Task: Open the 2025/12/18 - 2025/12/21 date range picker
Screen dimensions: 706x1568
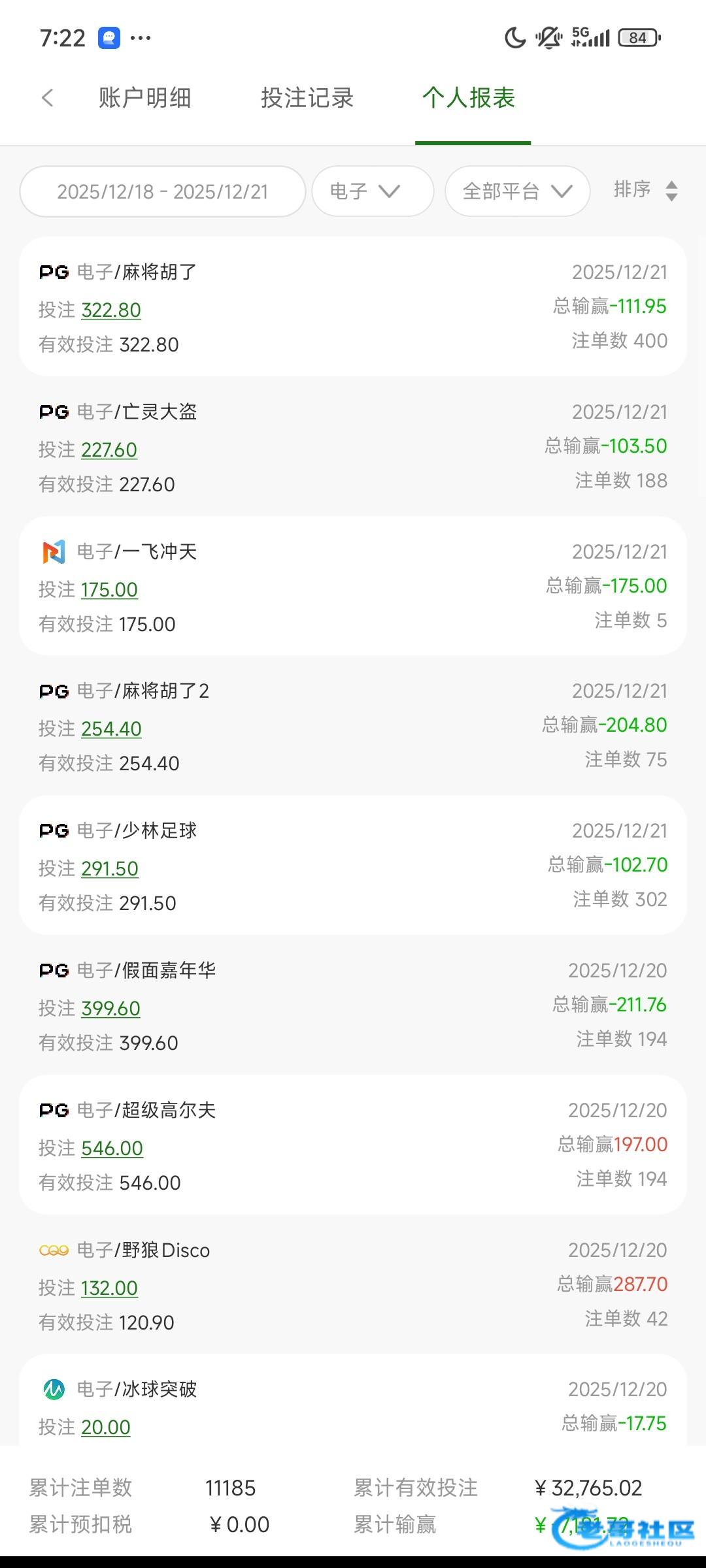Action: 163,191
